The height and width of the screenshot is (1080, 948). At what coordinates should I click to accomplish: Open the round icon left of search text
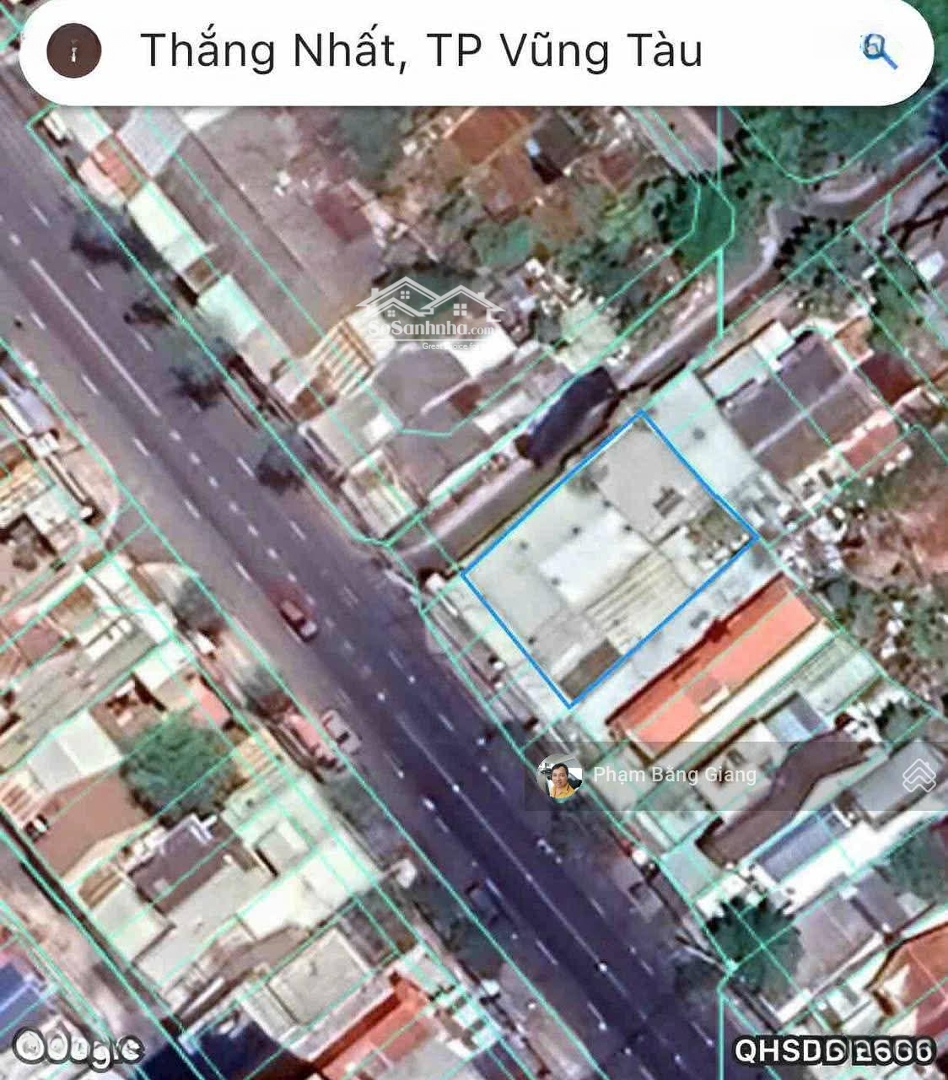(74, 51)
